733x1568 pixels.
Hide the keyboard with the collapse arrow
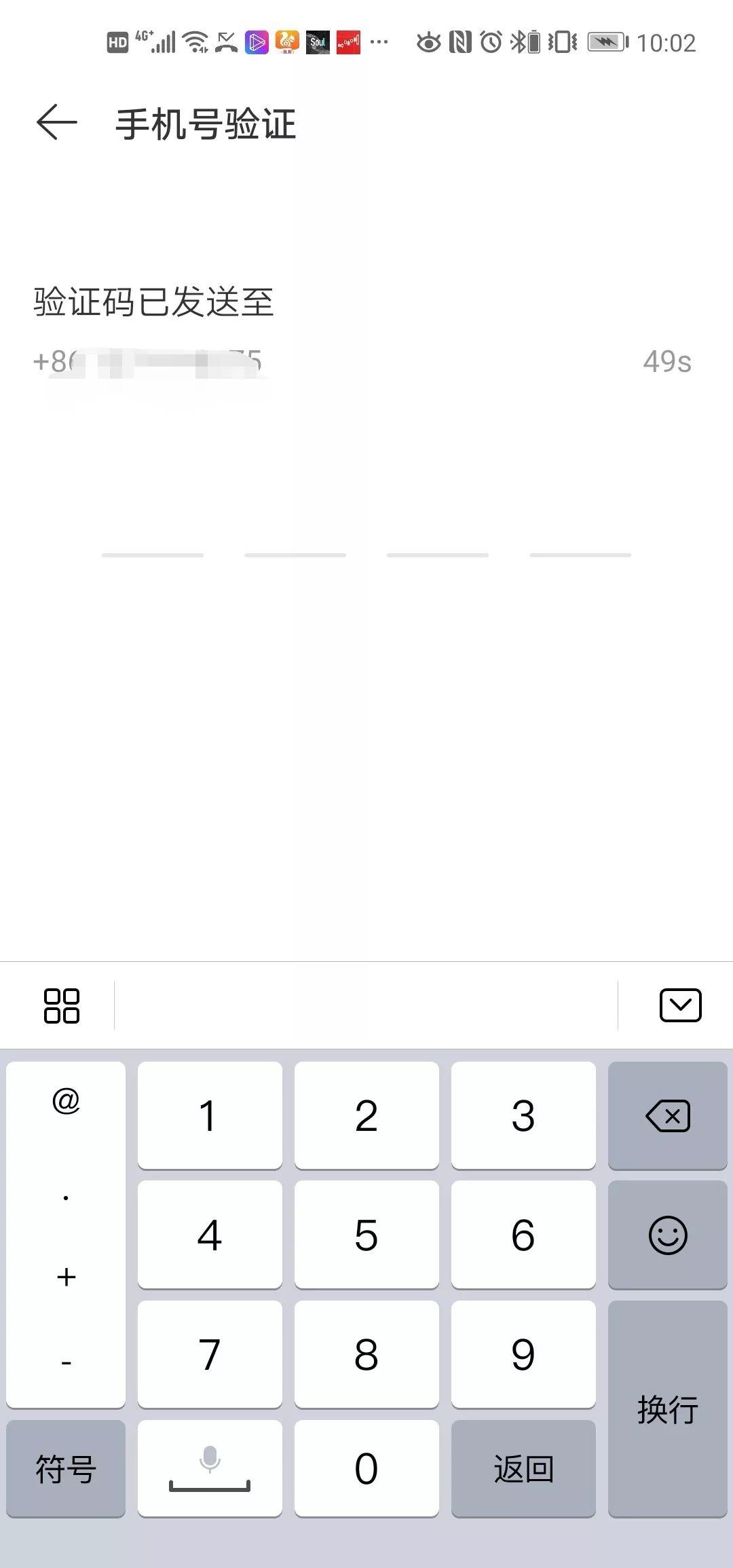tap(680, 1005)
